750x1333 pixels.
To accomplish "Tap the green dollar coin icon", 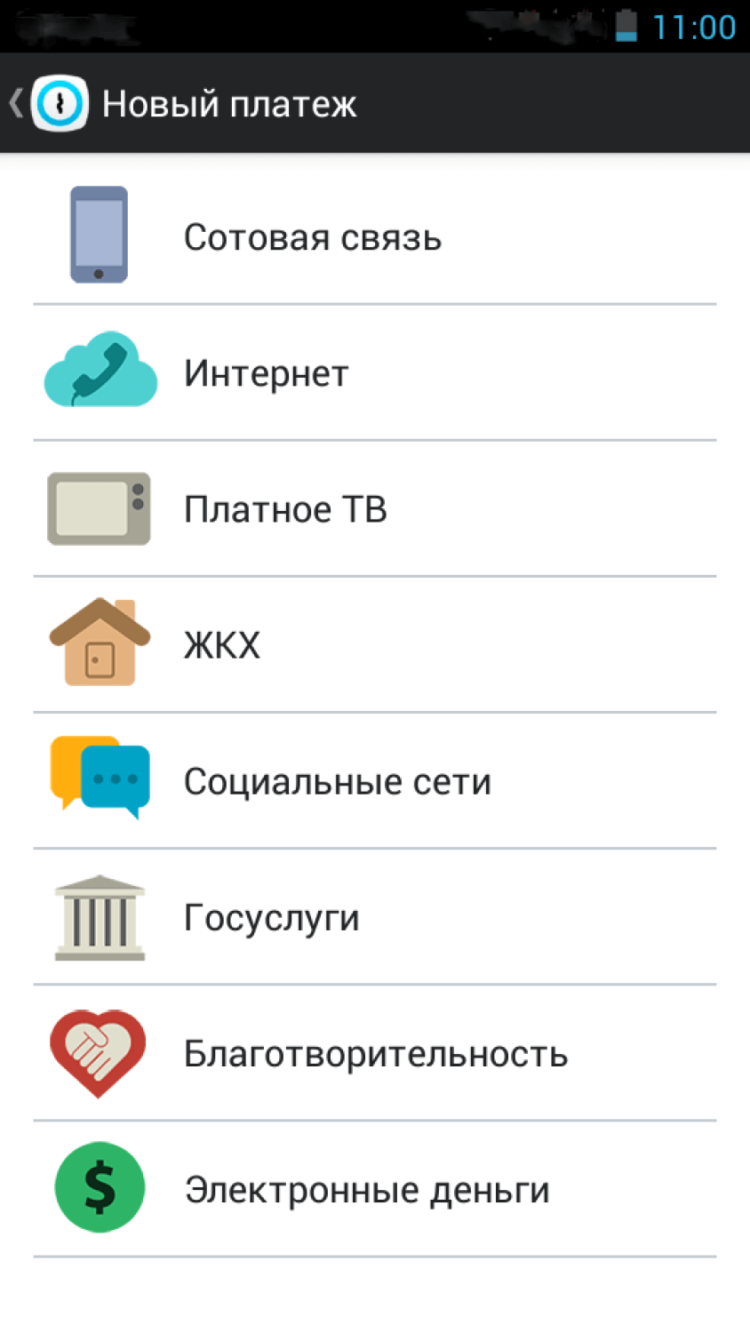I will pyautogui.click(x=98, y=1188).
